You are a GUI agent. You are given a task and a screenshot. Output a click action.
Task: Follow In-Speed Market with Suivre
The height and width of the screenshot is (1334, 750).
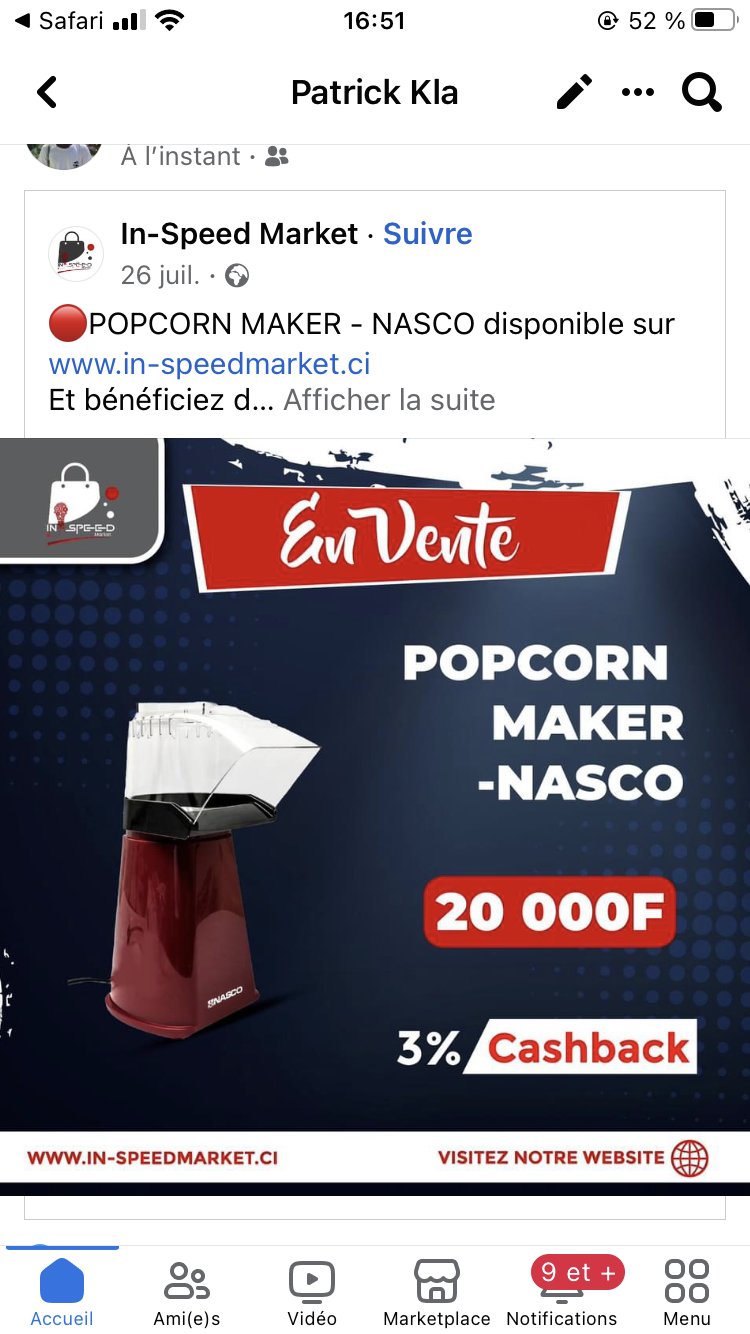tap(428, 234)
